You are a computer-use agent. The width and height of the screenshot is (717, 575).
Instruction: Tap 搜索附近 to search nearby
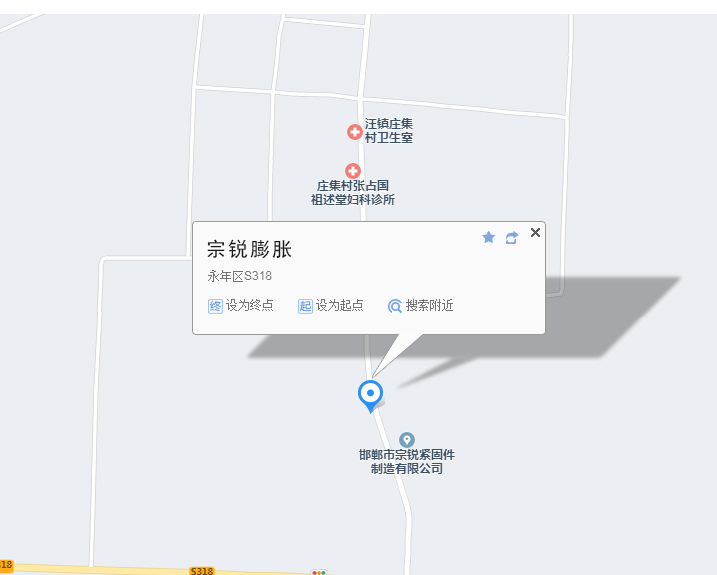click(x=421, y=306)
